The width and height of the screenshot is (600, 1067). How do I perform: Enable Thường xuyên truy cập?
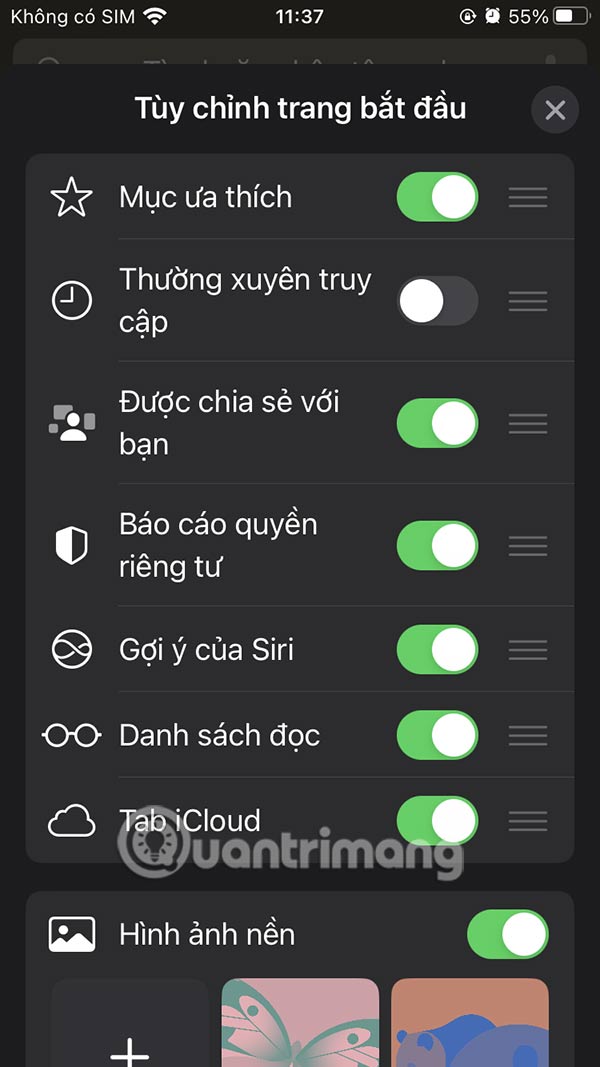(437, 300)
